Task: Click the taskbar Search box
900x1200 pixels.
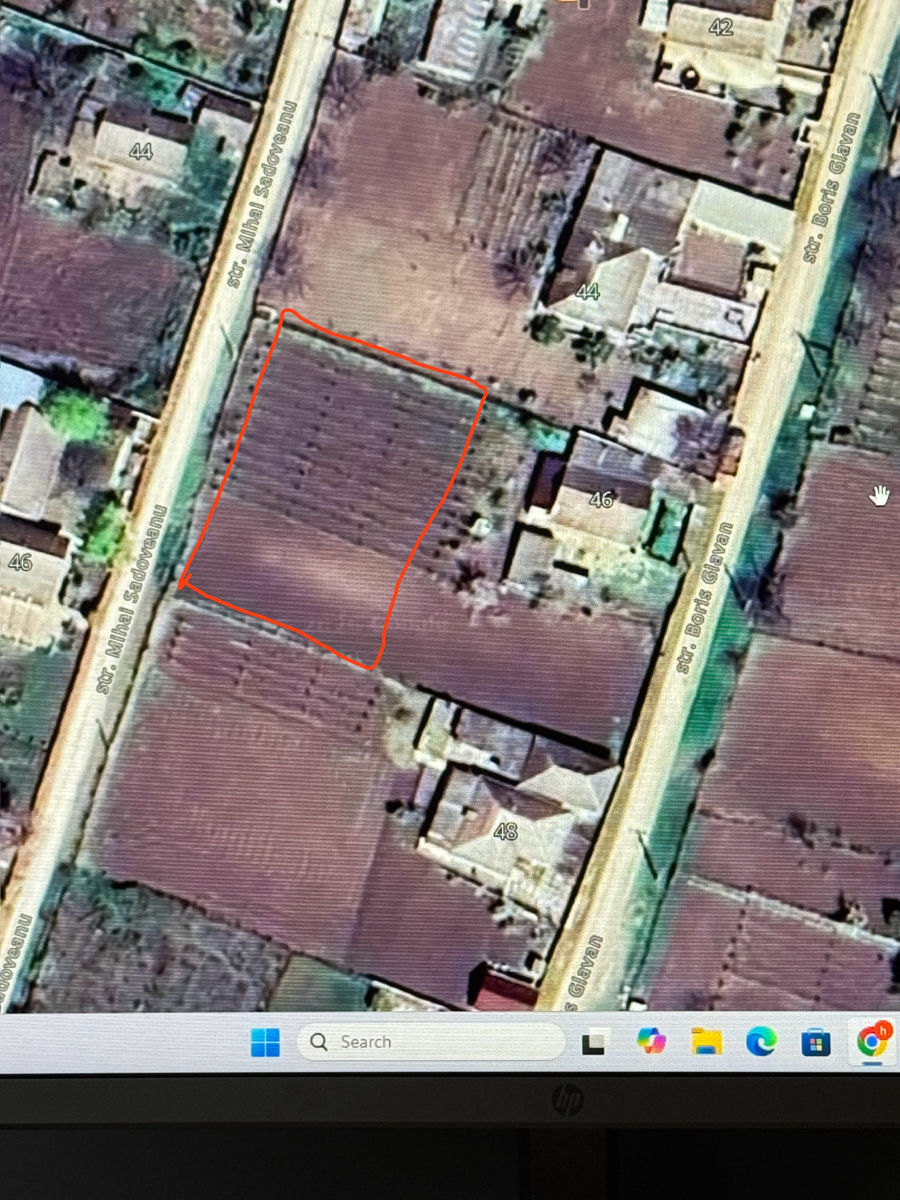Action: [x=431, y=1042]
